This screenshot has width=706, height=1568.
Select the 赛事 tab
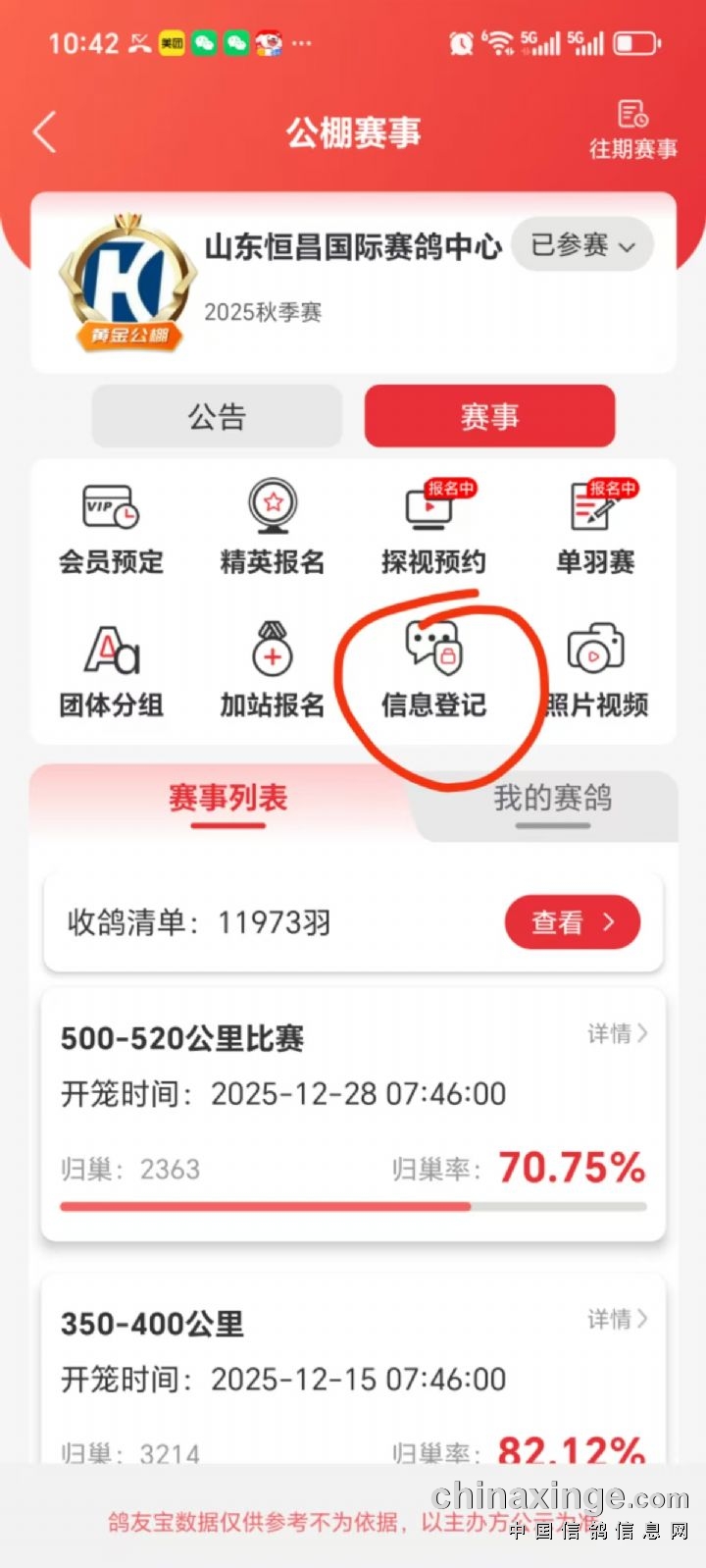[x=489, y=417]
